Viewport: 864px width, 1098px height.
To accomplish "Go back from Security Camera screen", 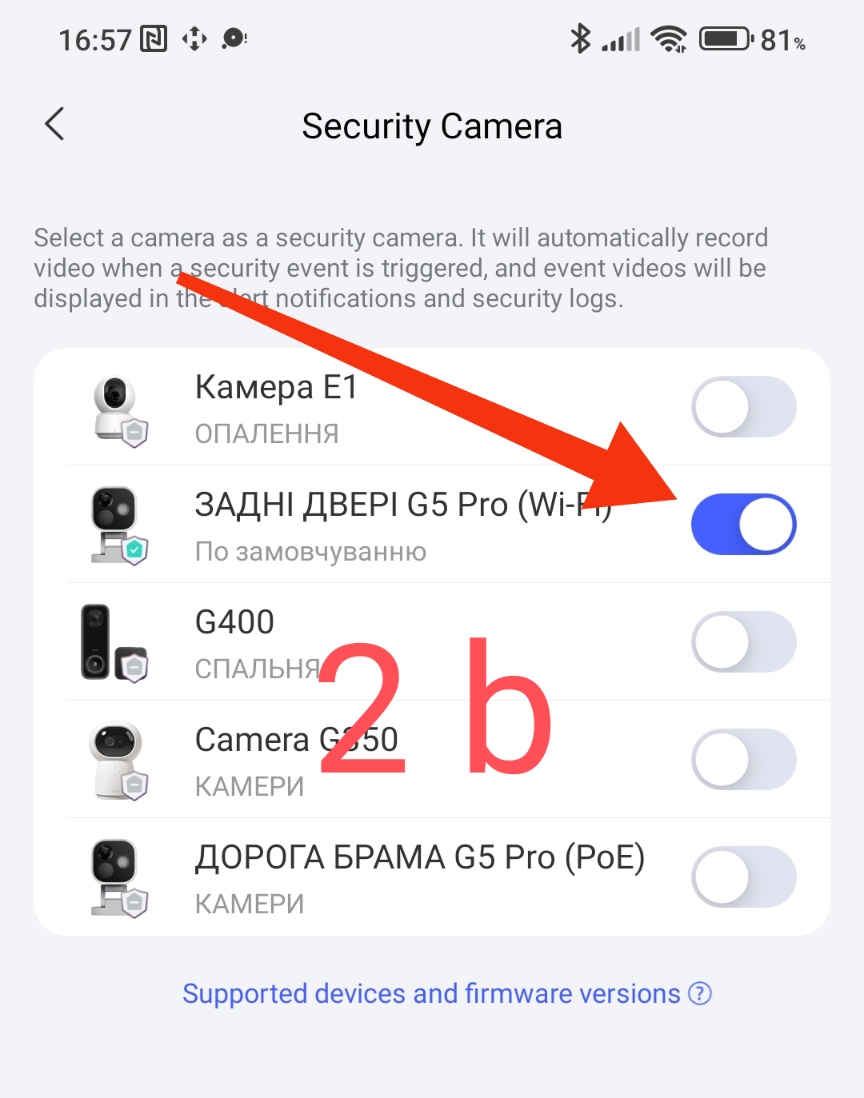I will point(54,125).
